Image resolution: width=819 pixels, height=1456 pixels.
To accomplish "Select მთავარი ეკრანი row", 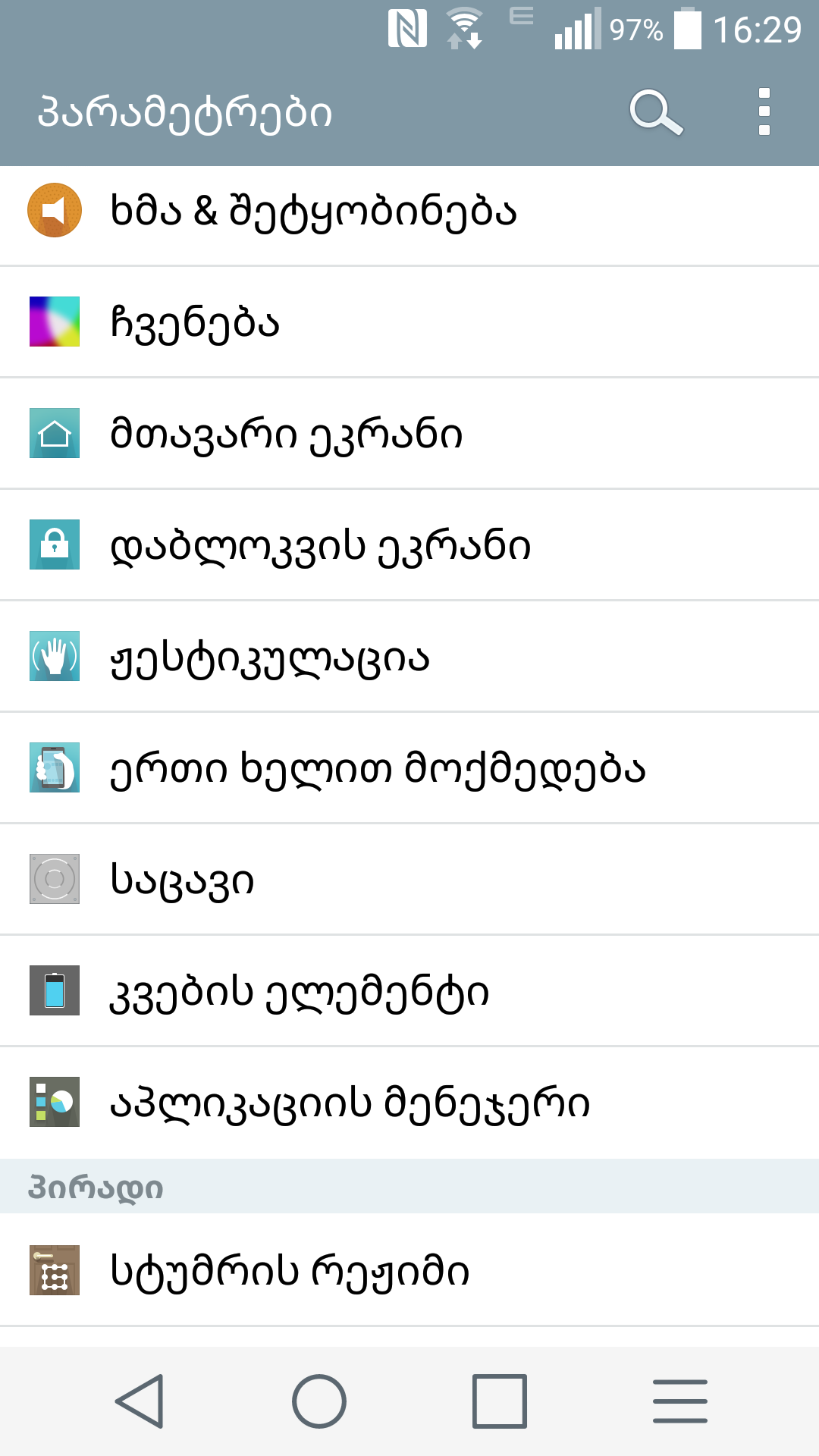I will point(409,434).
